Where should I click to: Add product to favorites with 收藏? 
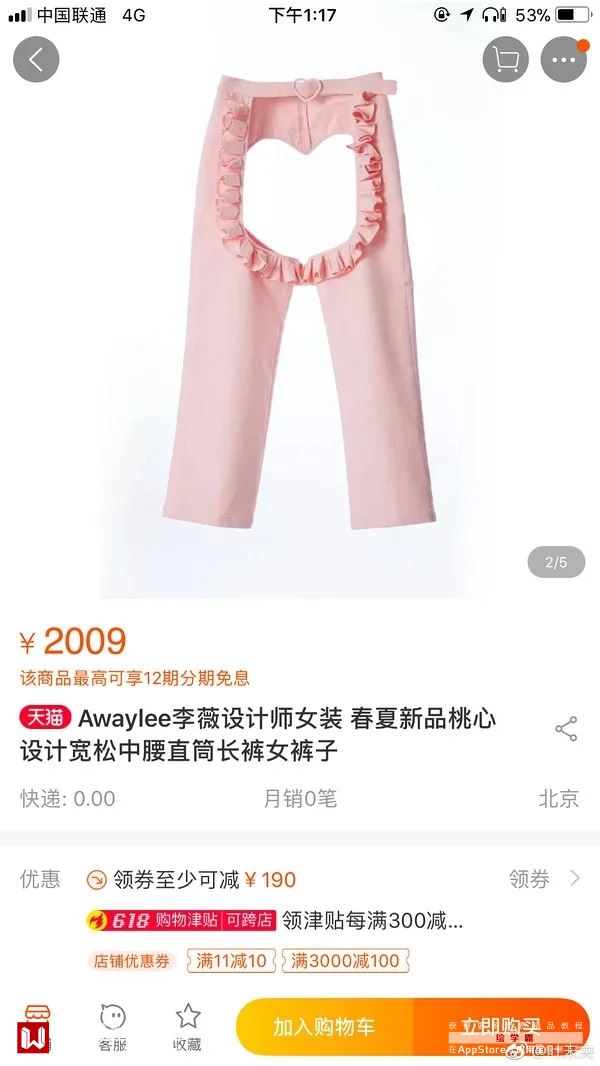click(187, 1028)
